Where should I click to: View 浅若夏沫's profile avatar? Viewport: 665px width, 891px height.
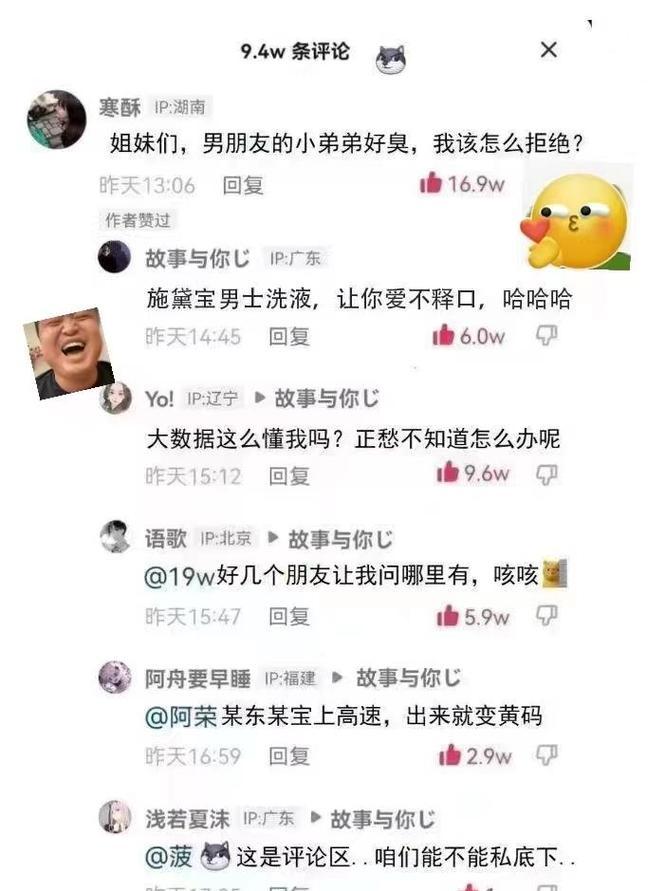(x=115, y=817)
